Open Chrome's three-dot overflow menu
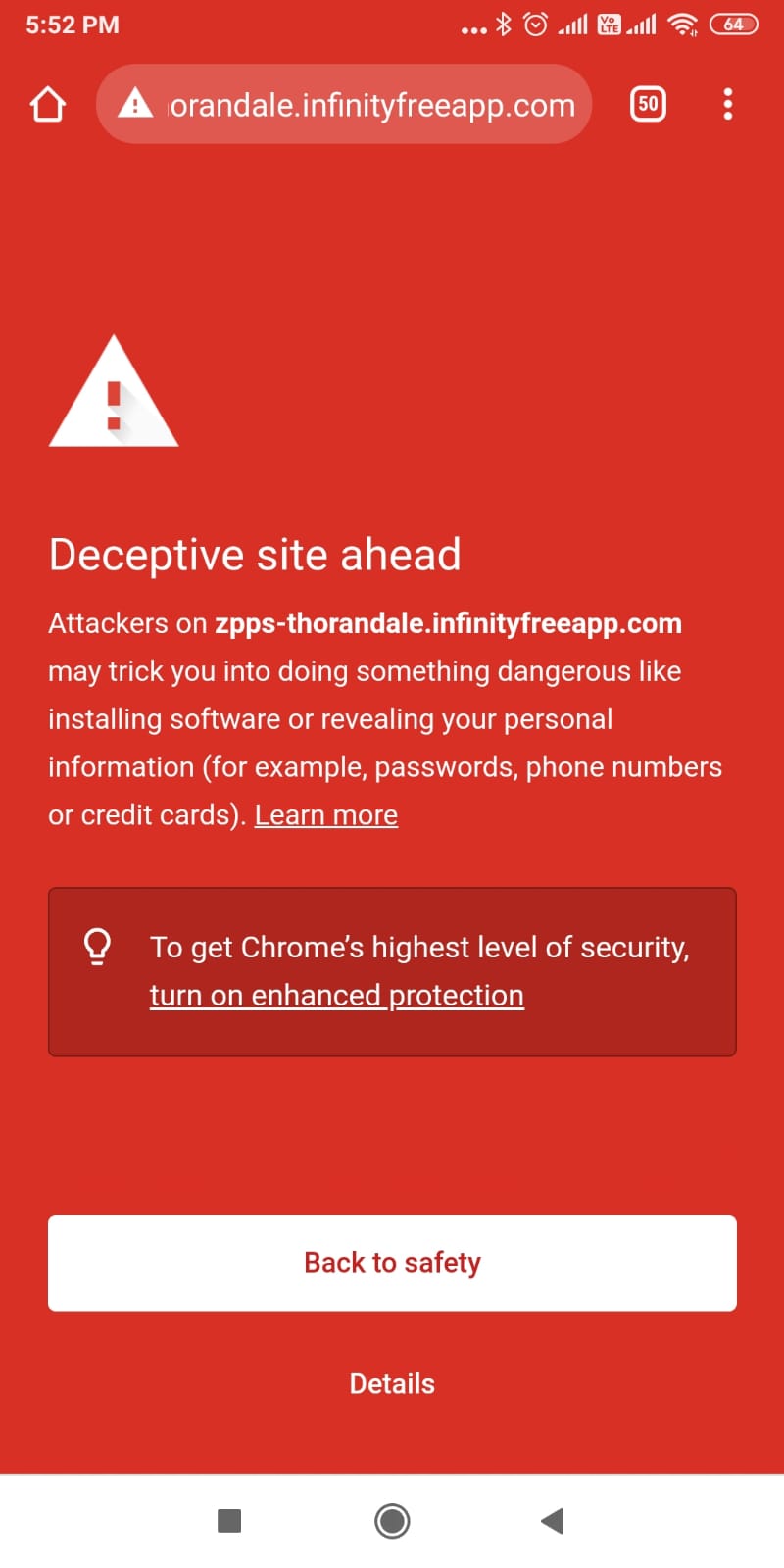784x1568 pixels. 727,104
